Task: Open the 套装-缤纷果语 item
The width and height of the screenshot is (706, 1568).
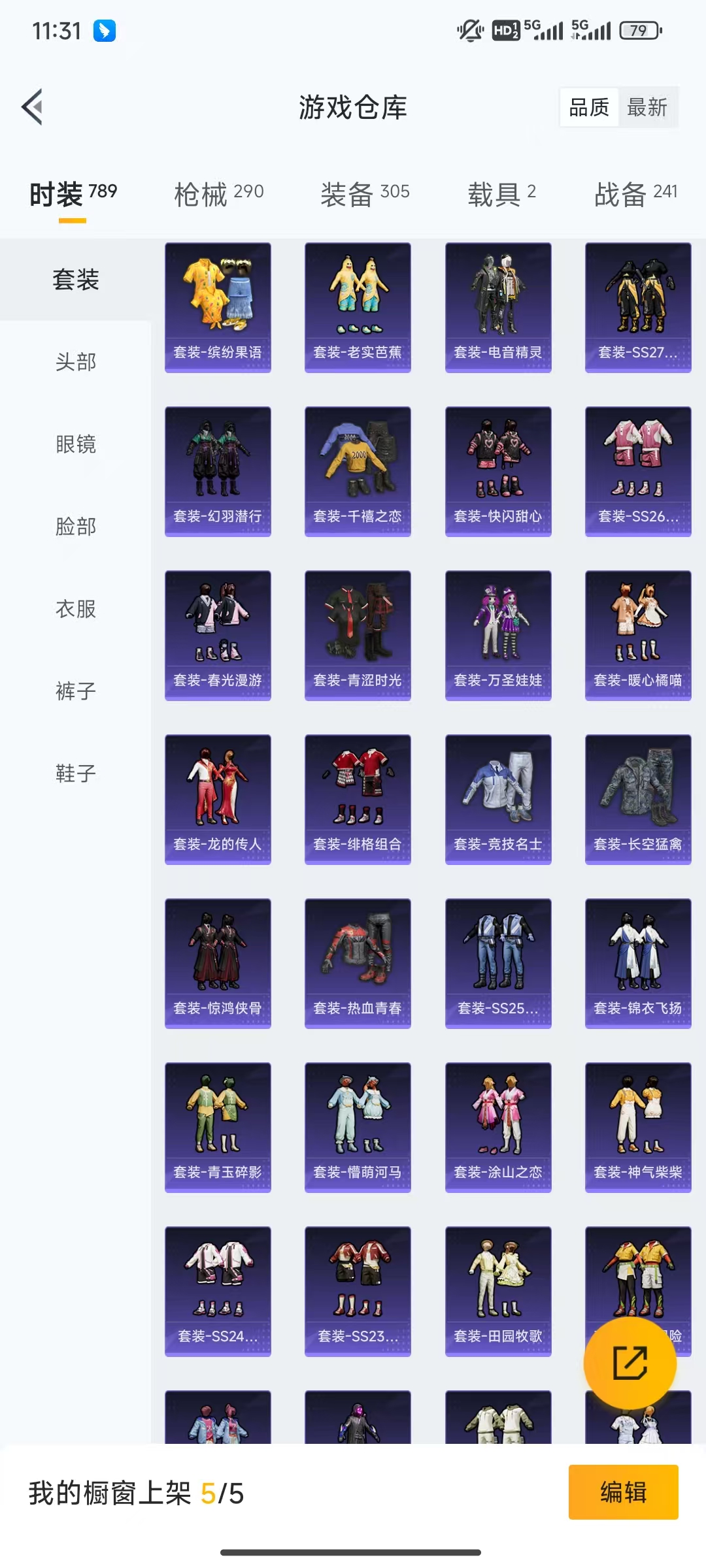Action: tap(218, 307)
